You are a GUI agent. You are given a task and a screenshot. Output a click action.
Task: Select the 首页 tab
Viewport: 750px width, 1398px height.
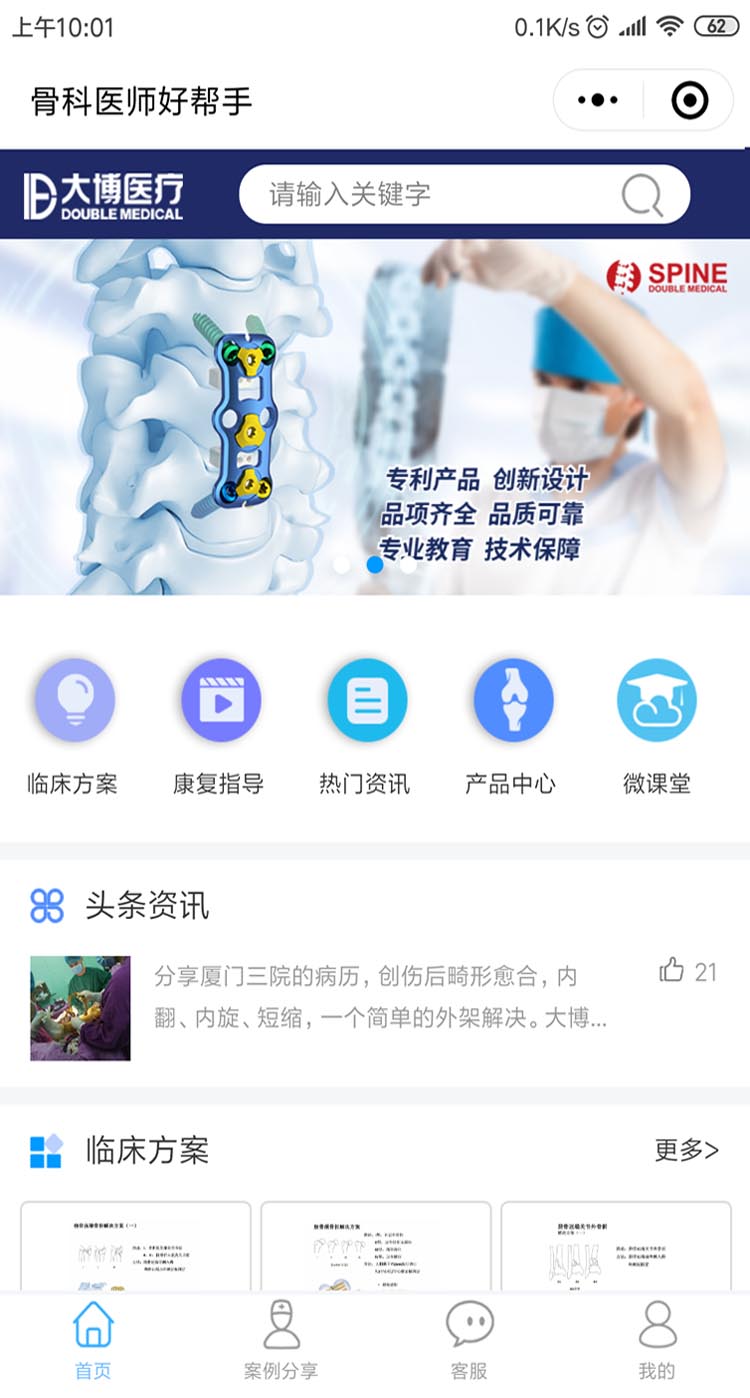[x=93, y=1342]
